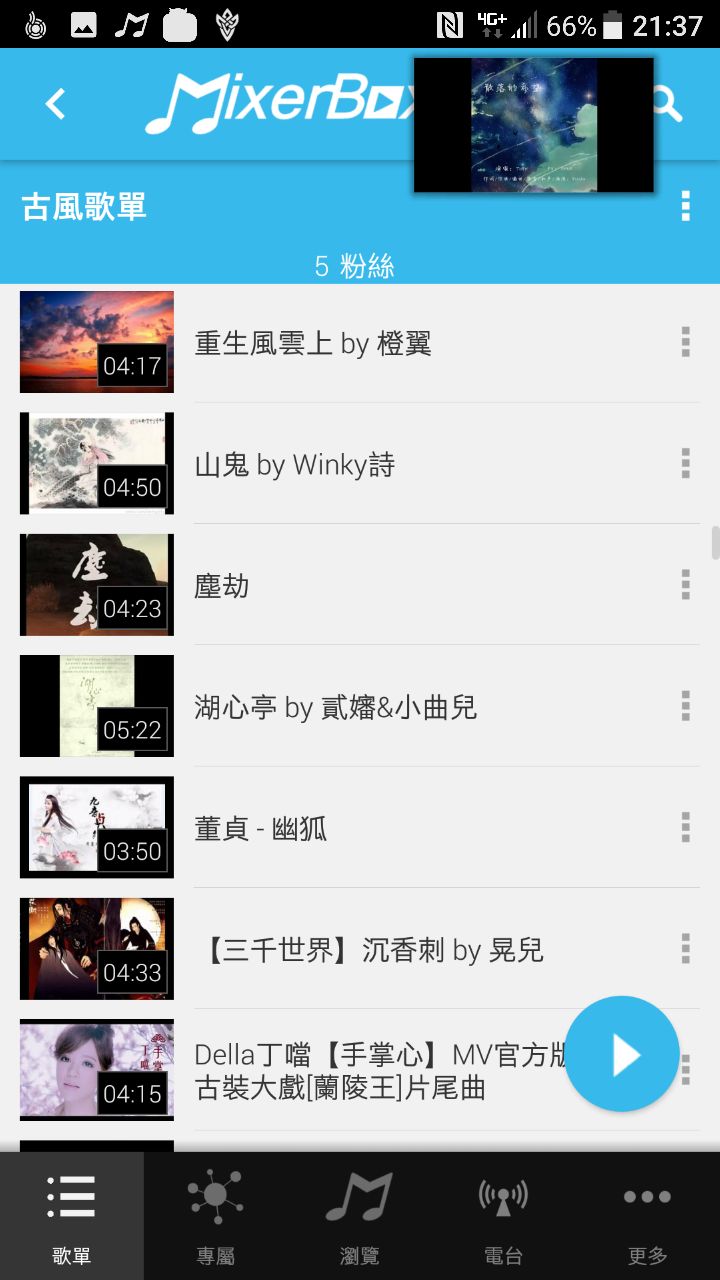
Task: Play the song 塵劫
Action: coord(222,586)
